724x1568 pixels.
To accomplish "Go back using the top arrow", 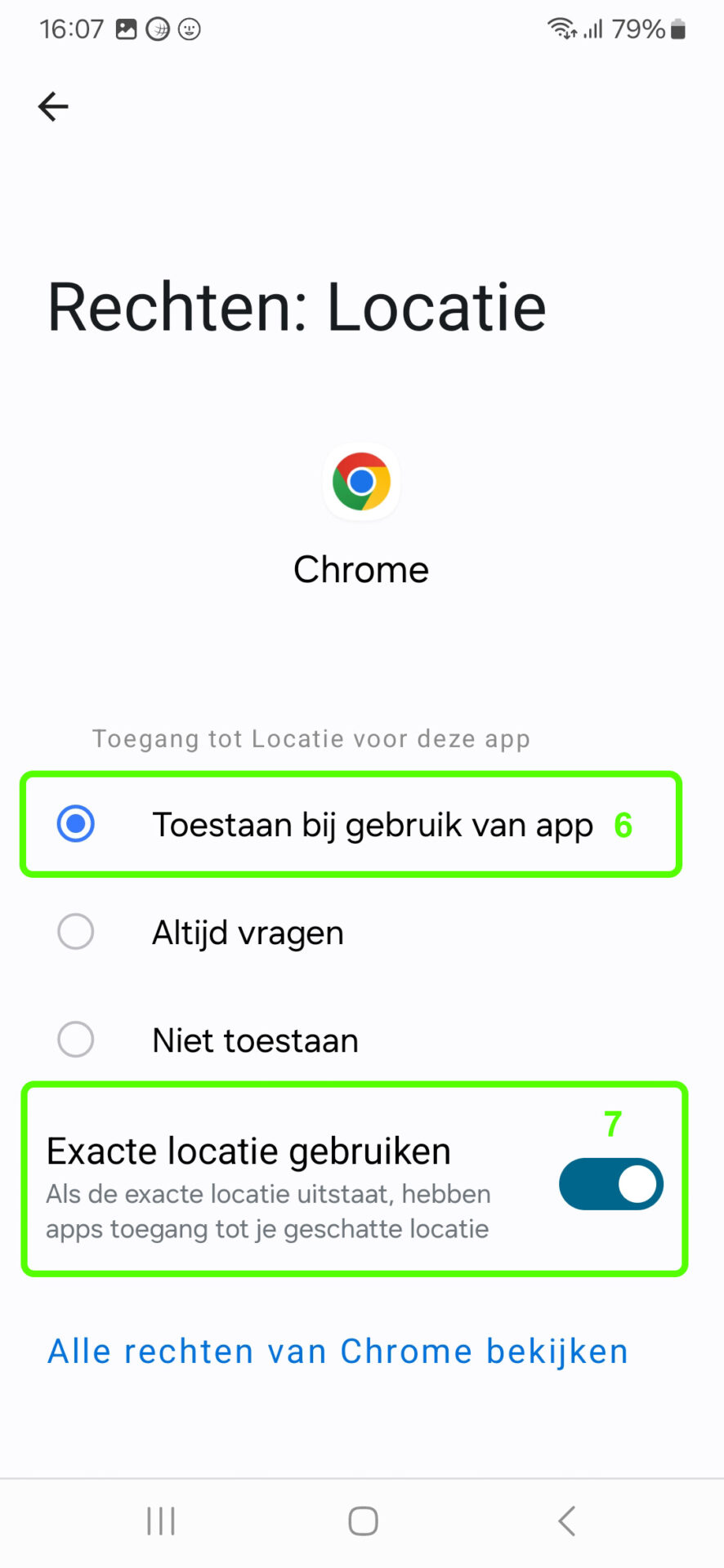I will (x=53, y=106).
